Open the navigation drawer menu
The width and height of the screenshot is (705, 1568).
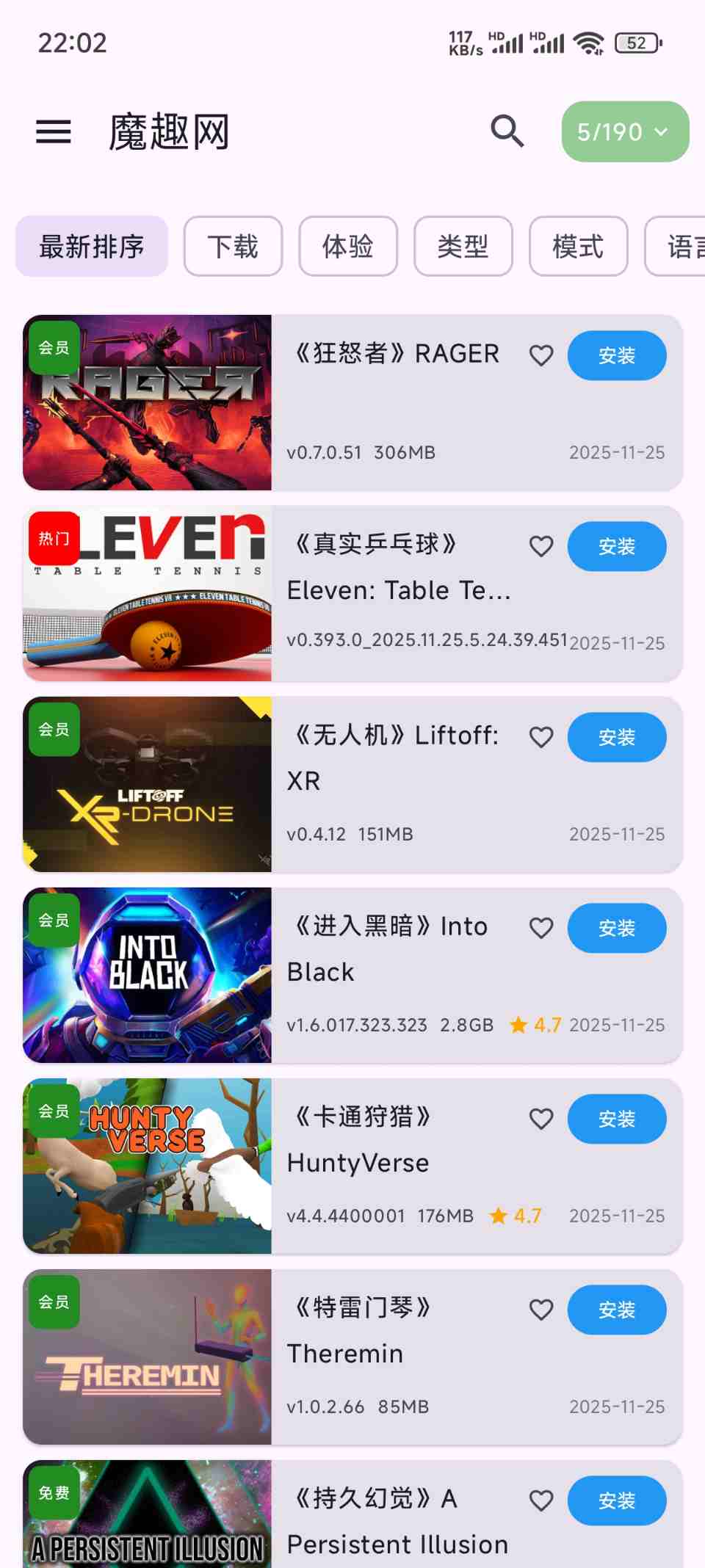tap(52, 131)
